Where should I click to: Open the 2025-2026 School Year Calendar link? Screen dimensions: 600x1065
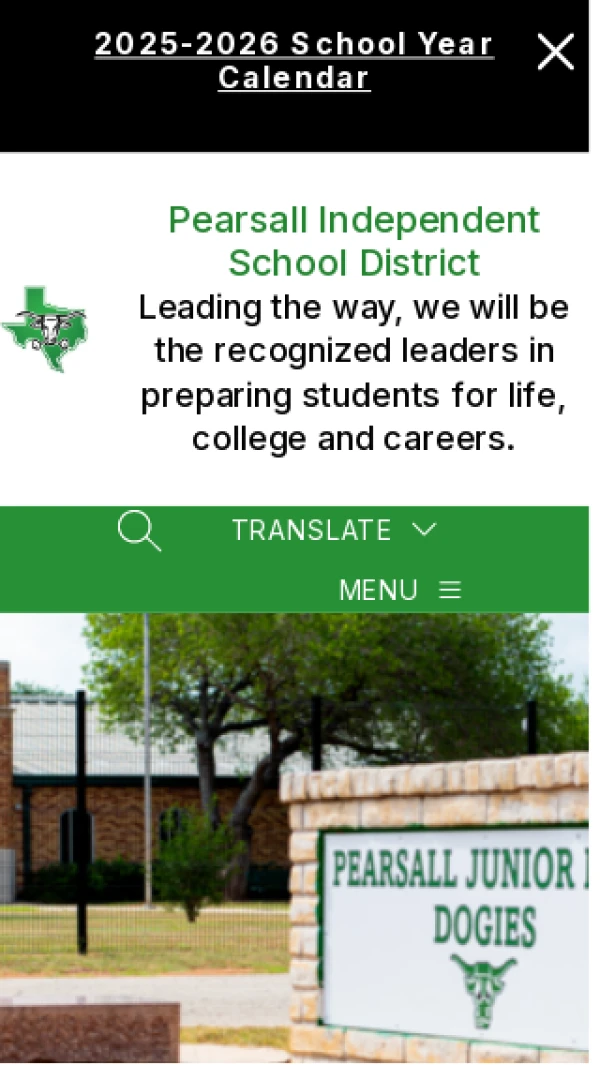click(x=294, y=60)
